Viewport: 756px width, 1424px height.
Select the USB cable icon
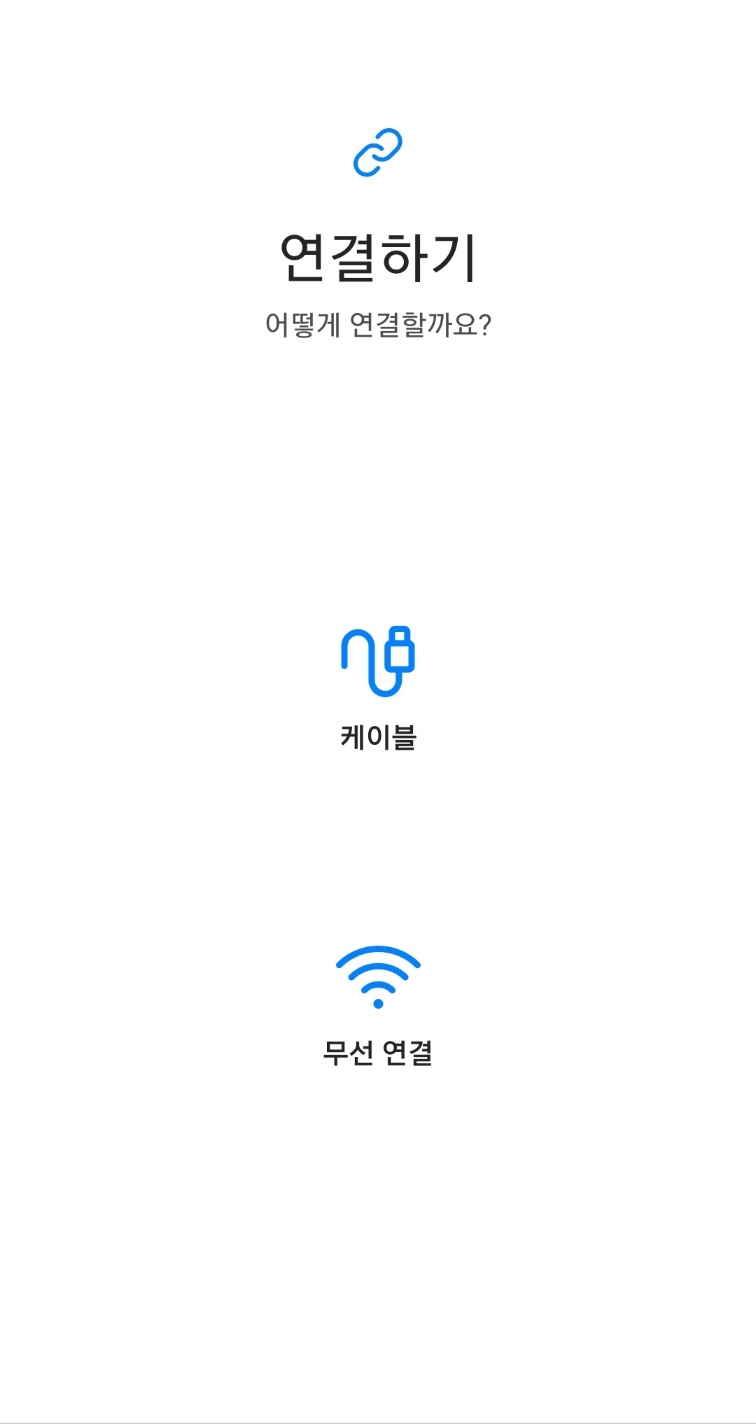click(378, 658)
